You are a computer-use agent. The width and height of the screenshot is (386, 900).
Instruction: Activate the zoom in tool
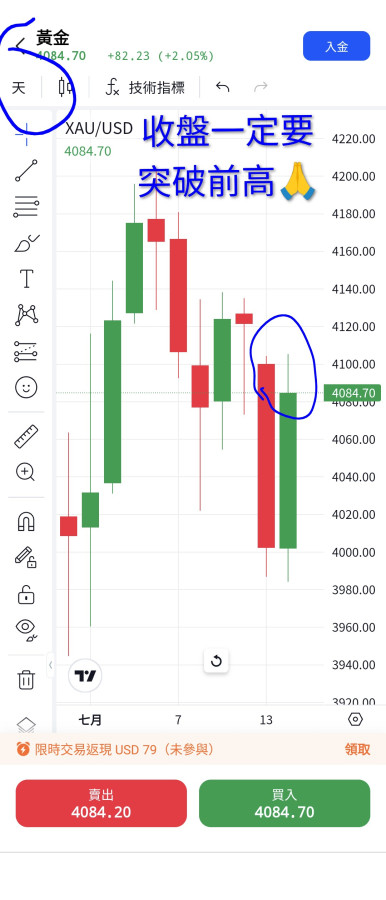(25, 472)
